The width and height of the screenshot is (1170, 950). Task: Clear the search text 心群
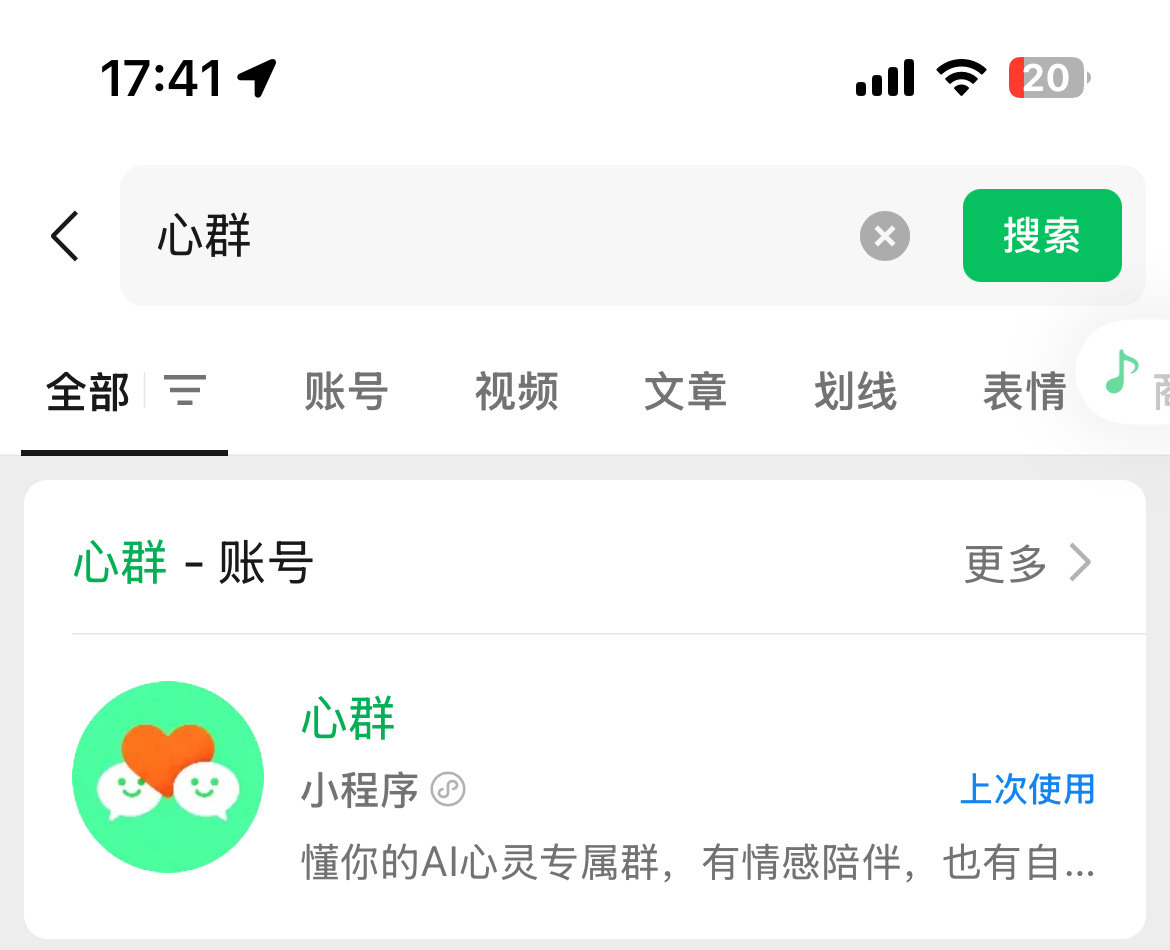tap(884, 236)
